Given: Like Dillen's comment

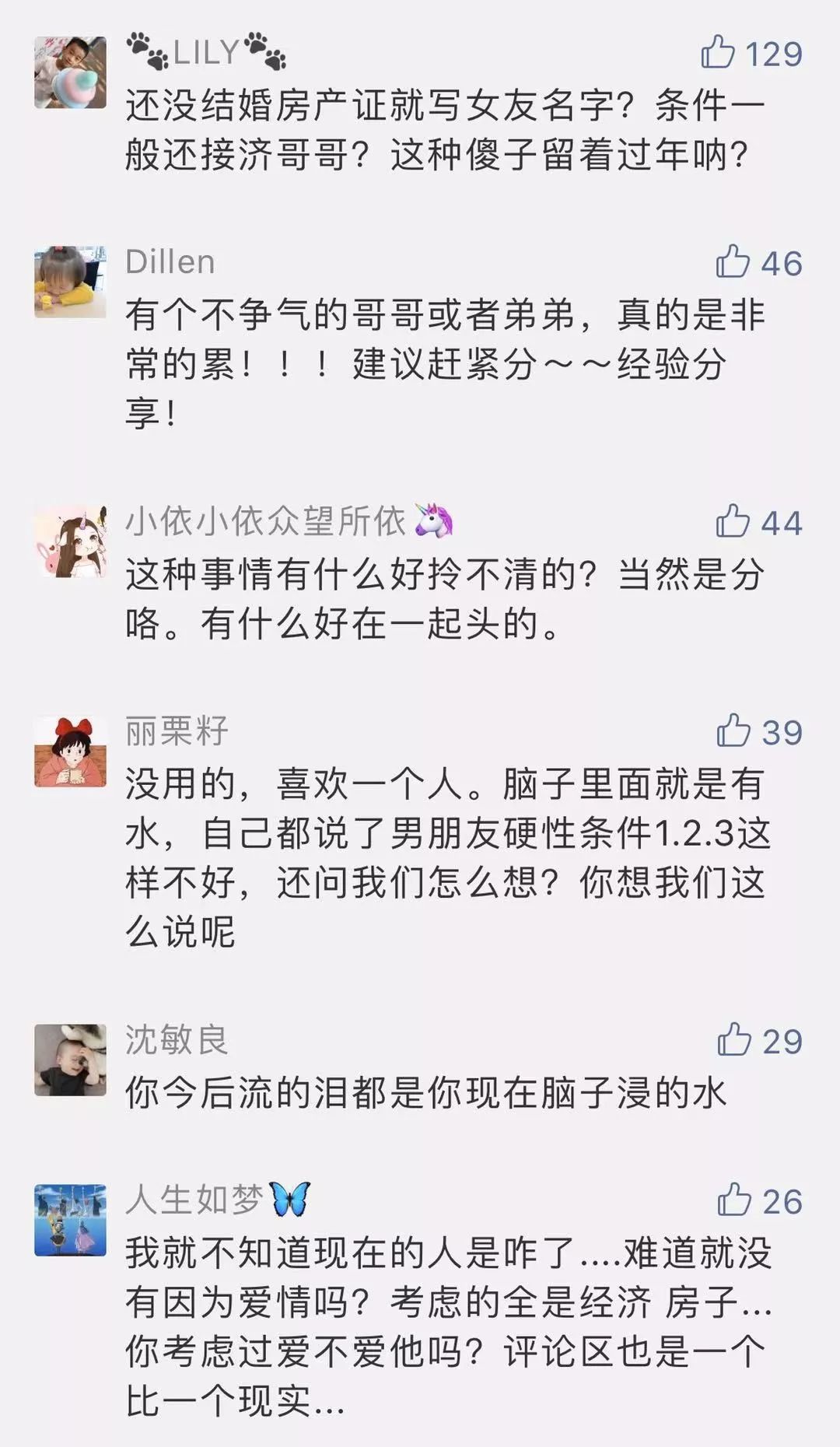Looking at the screenshot, I should pyautogui.click(x=733, y=262).
